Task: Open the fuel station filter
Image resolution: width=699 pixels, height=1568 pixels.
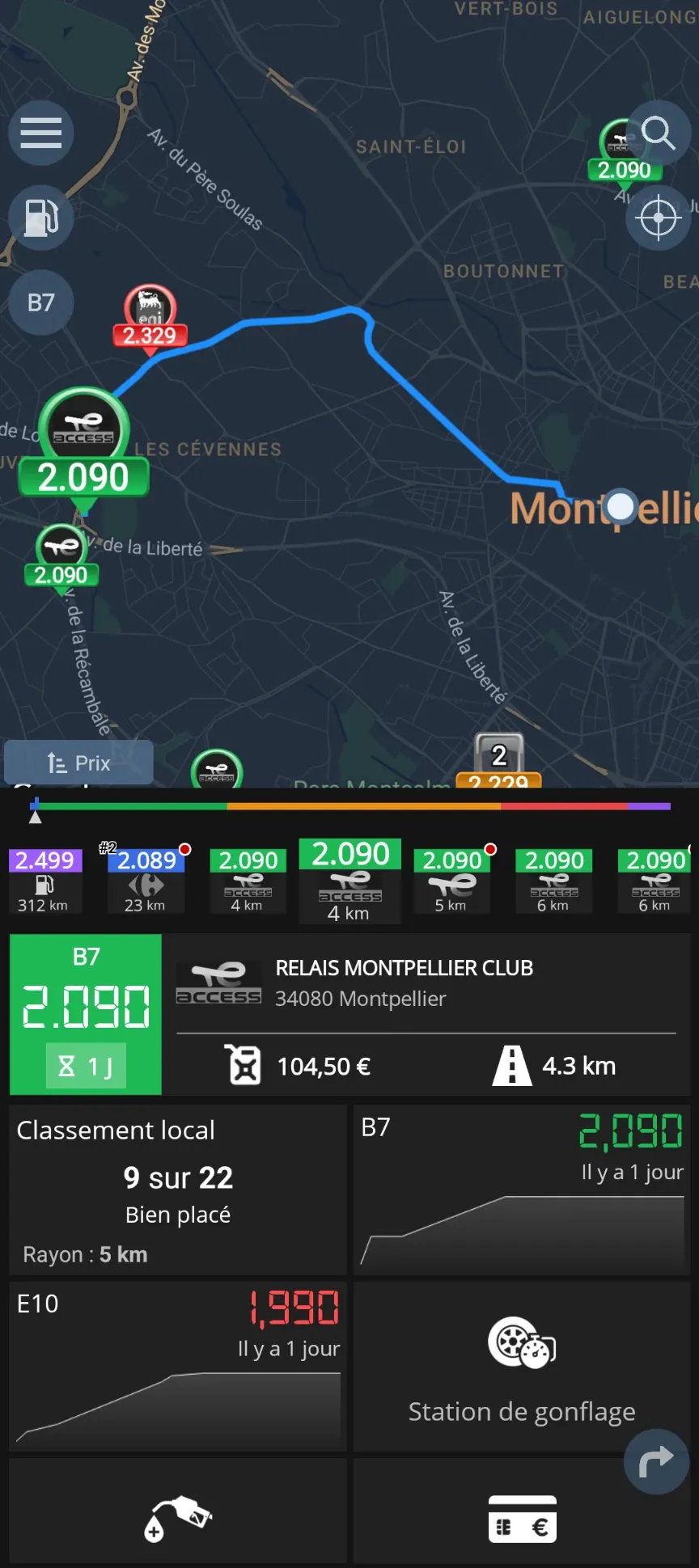Action: tap(41, 218)
